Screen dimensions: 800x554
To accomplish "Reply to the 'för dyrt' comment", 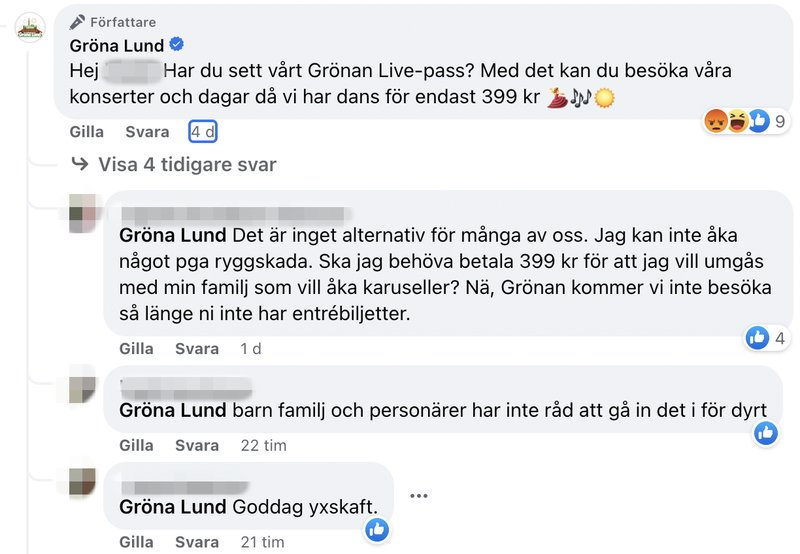I will point(197,445).
